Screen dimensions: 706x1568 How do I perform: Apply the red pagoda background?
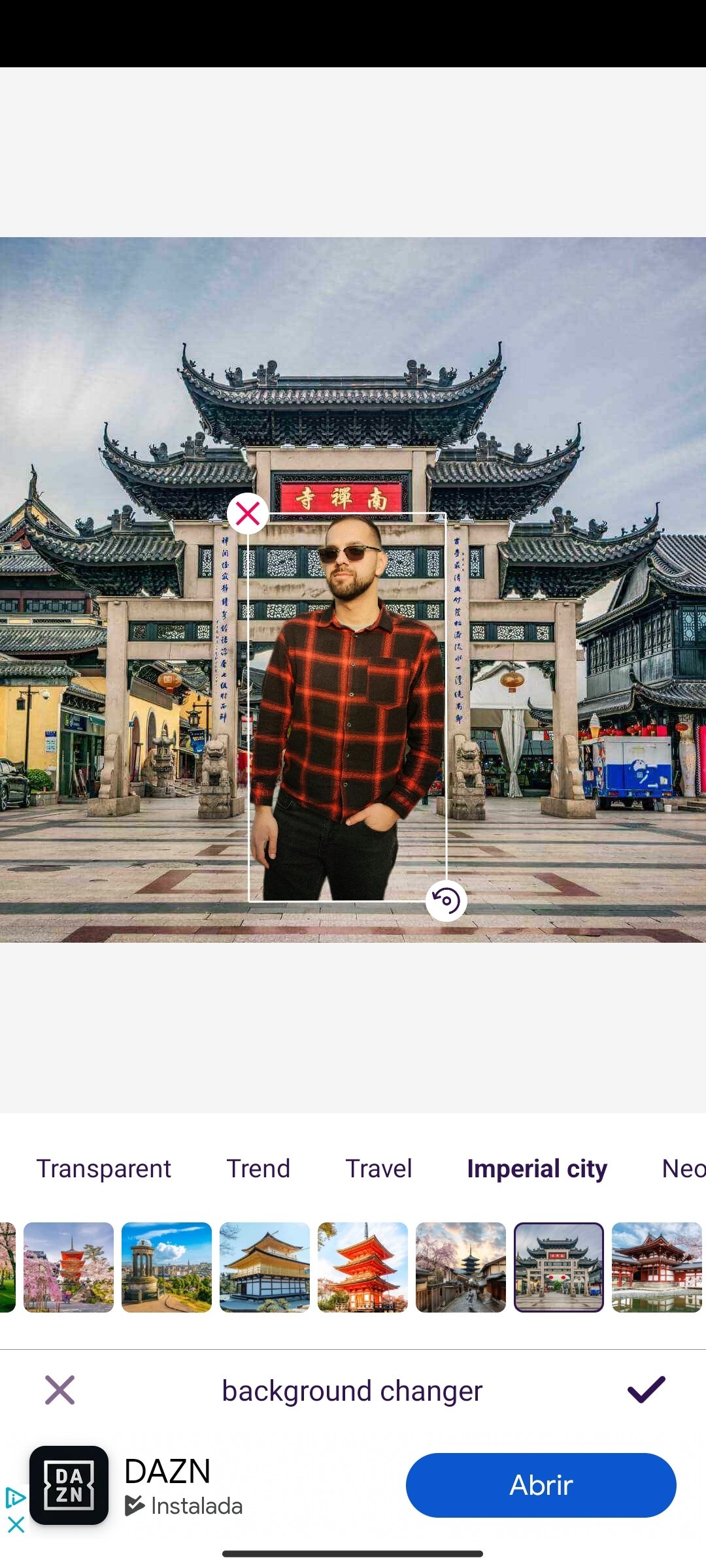[x=363, y=1267]
